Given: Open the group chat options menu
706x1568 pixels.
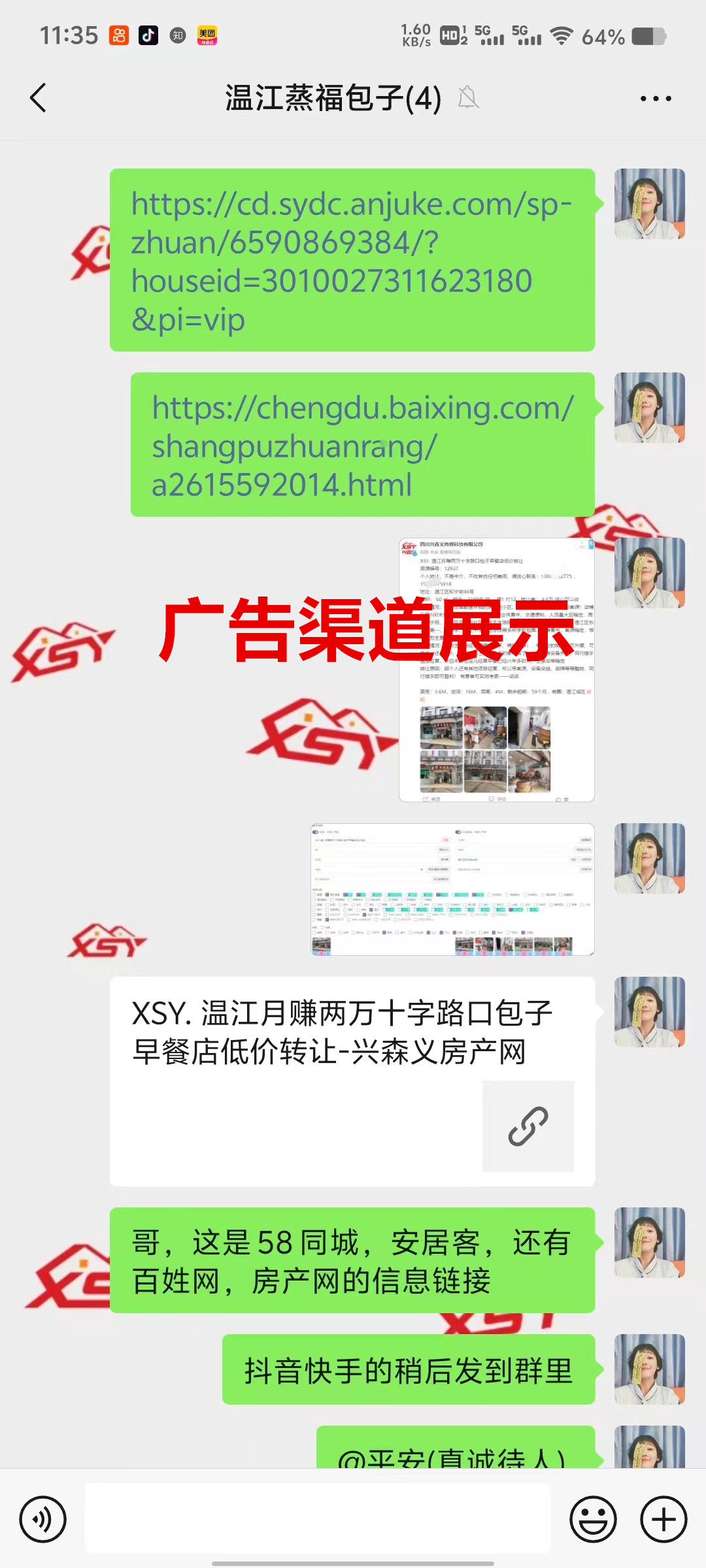Looking at the screenshot, I should (x=655, y=99).
